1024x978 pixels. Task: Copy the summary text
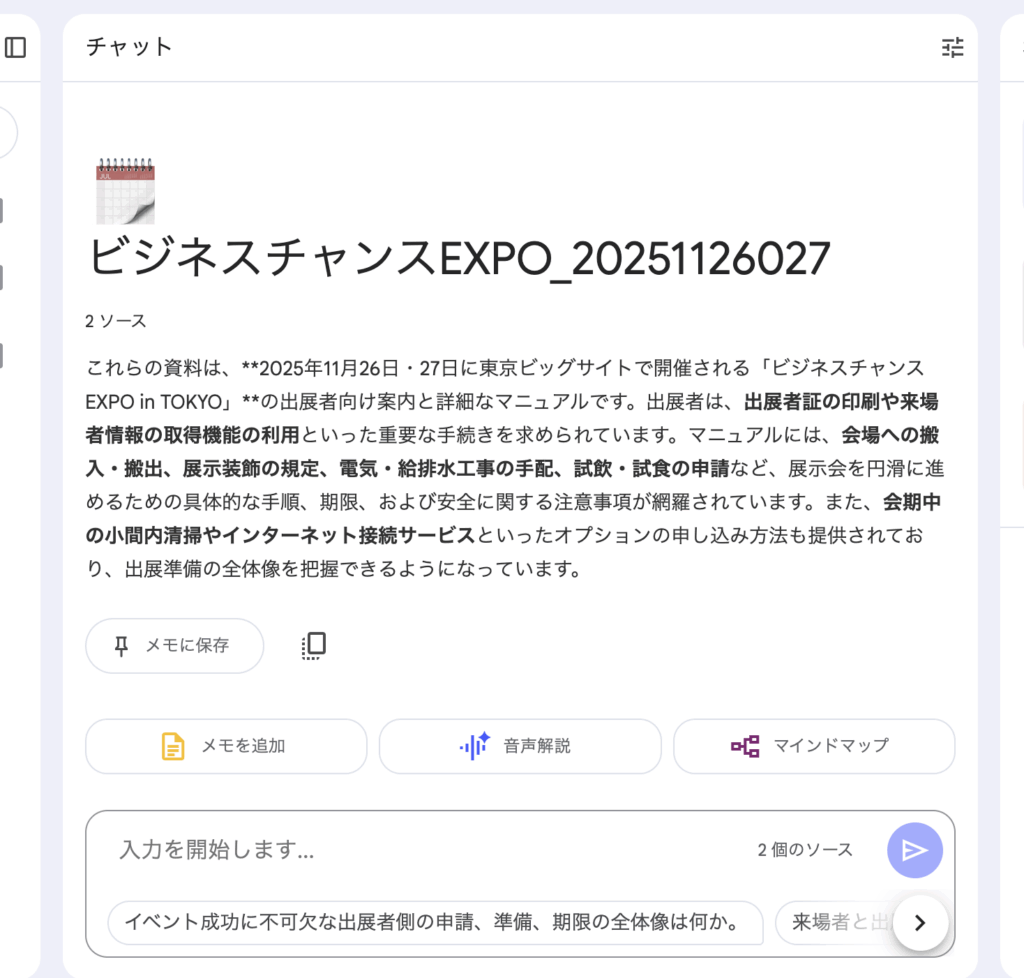click(x=314, y=646)
